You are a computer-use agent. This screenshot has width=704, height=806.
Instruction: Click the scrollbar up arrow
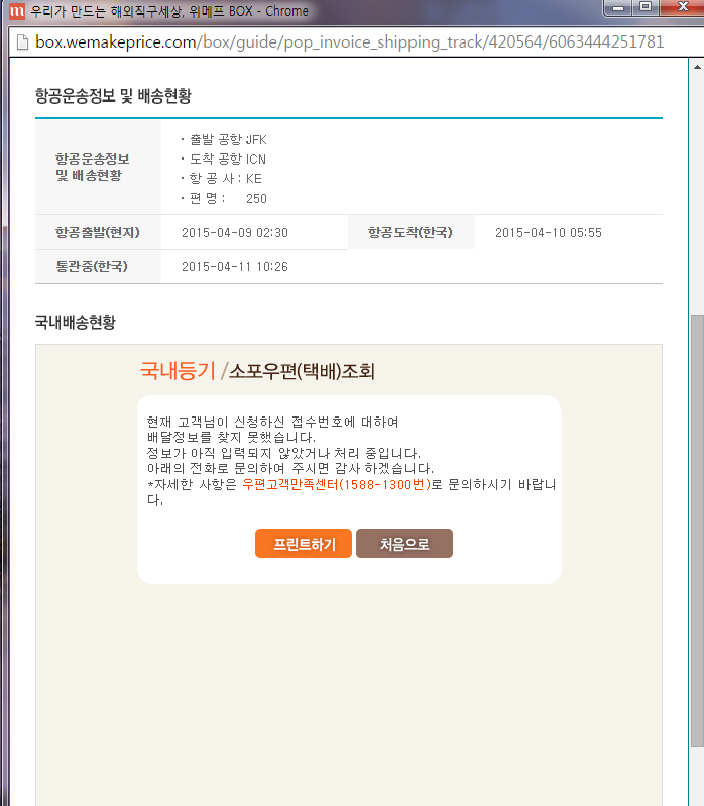[x=697, y=66]
